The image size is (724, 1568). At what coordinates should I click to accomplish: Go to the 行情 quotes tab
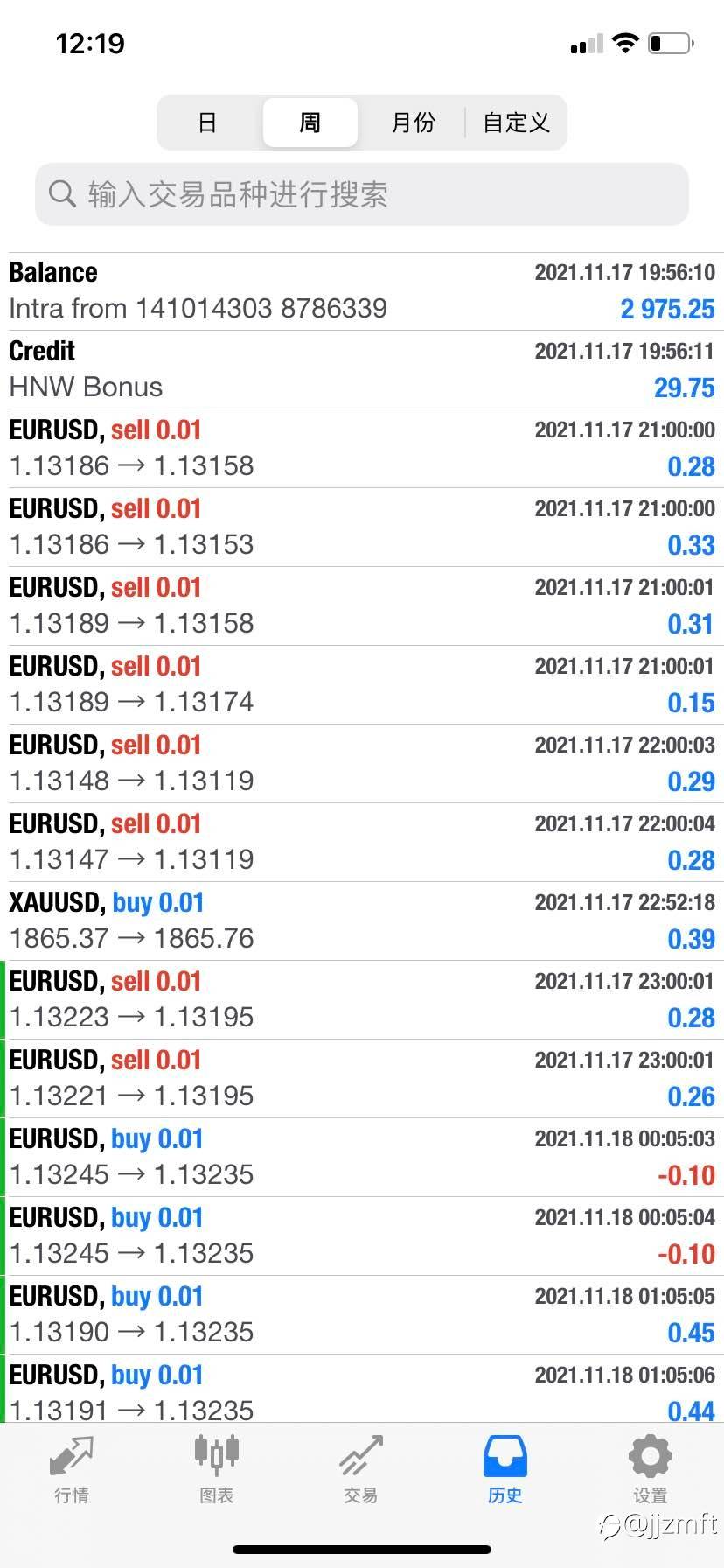72,1470
